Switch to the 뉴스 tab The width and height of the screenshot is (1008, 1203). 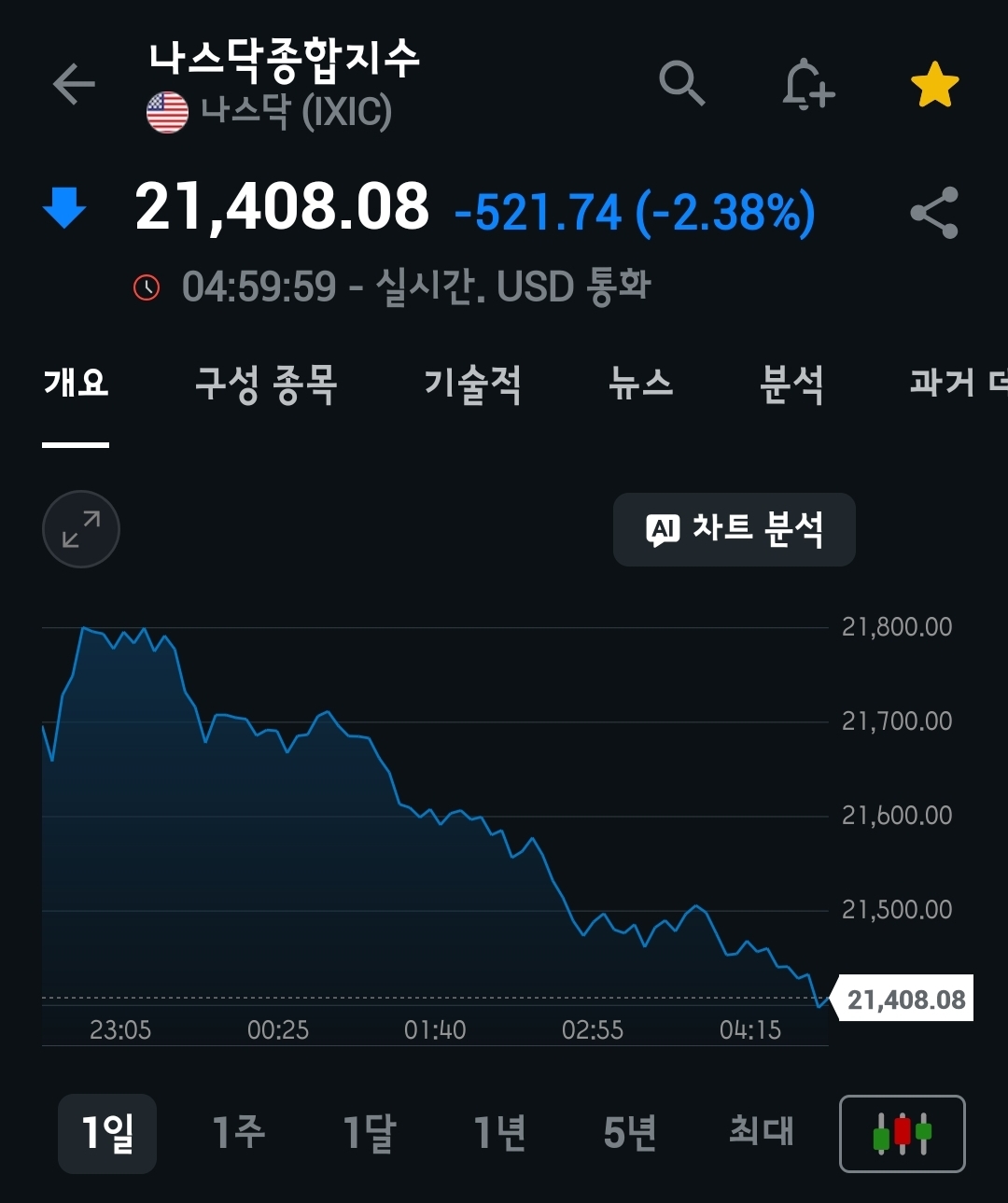coord(641,384)
